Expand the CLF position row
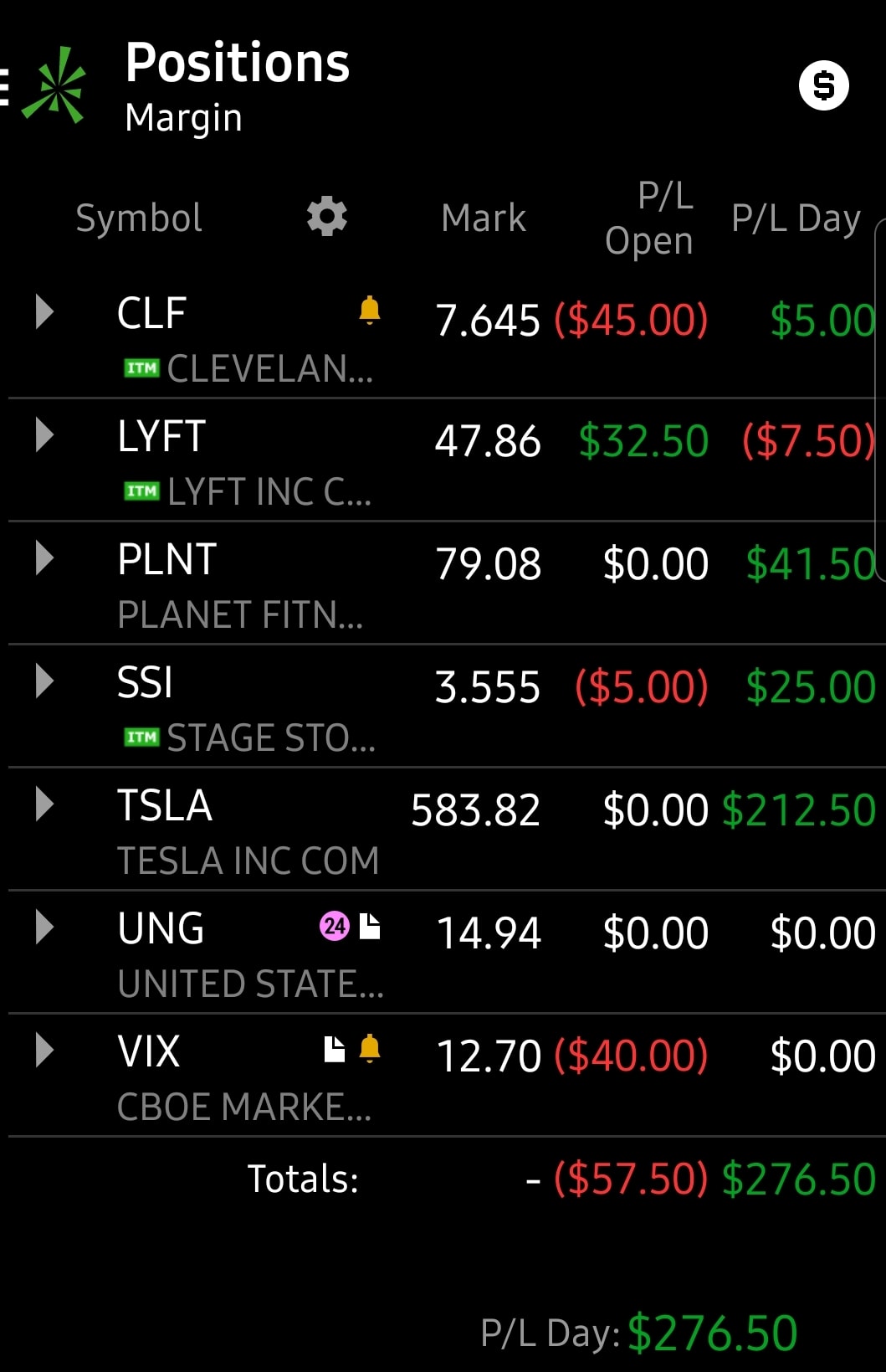The width and height of the screenshot is (886, 1372). coord(45,312)
